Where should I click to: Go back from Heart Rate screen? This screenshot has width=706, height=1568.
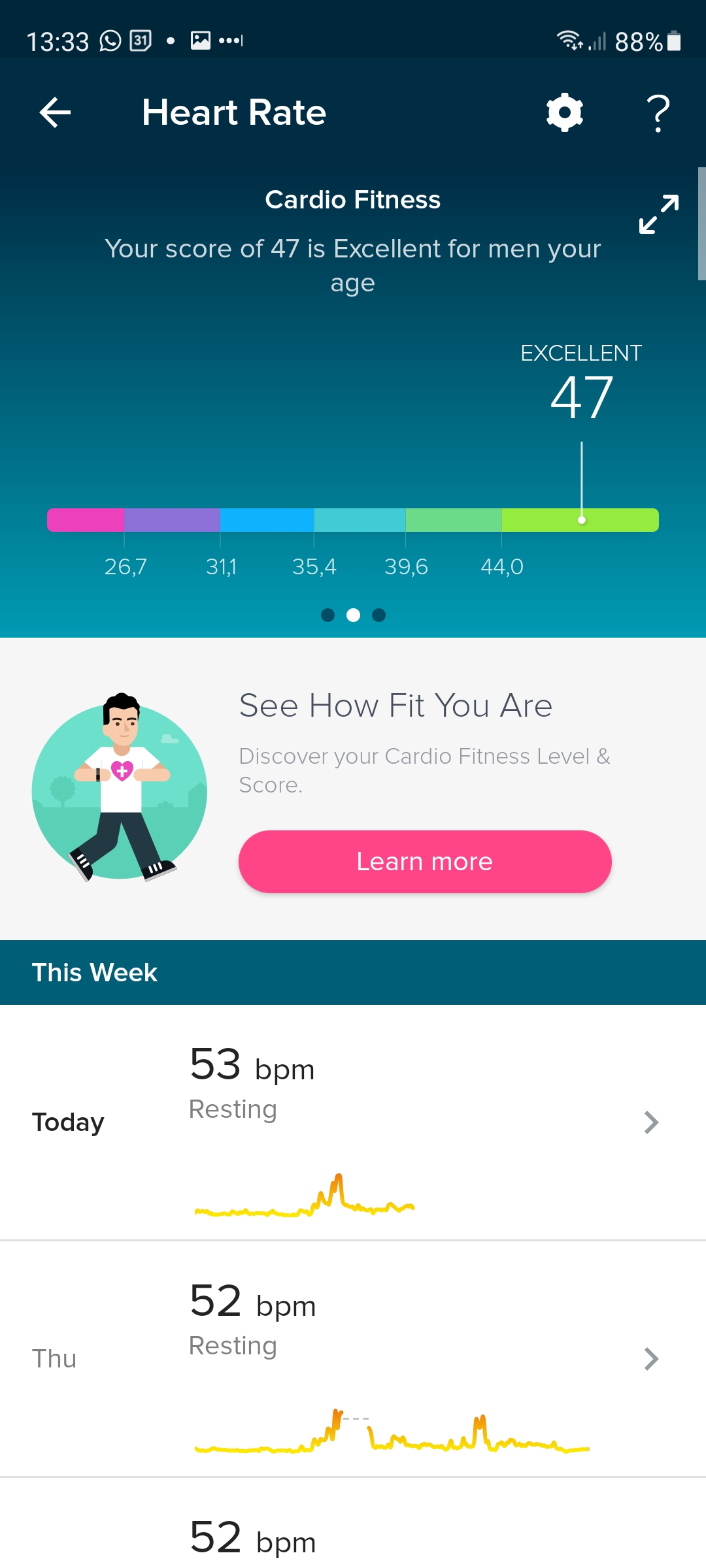(55, 112)
